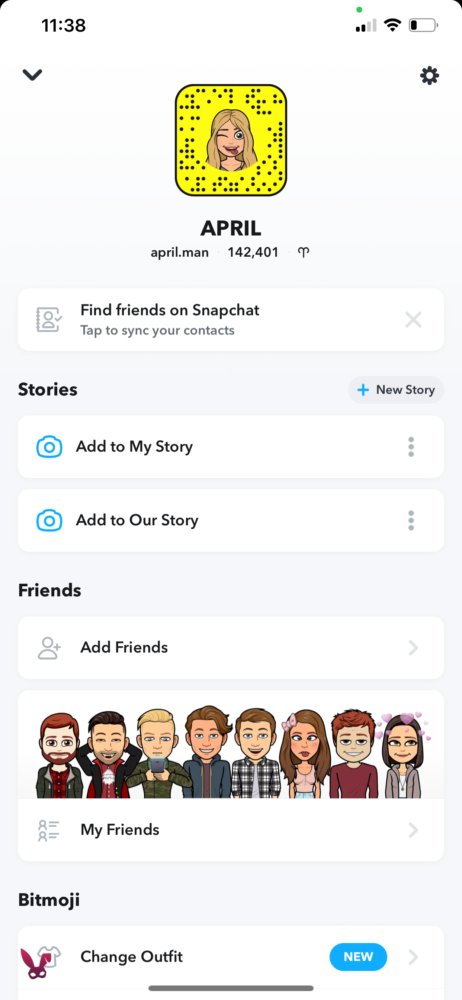Dismiss the Find friends on Snapchat card
The height and width of the screenshot is (1000, 462).
414,320
